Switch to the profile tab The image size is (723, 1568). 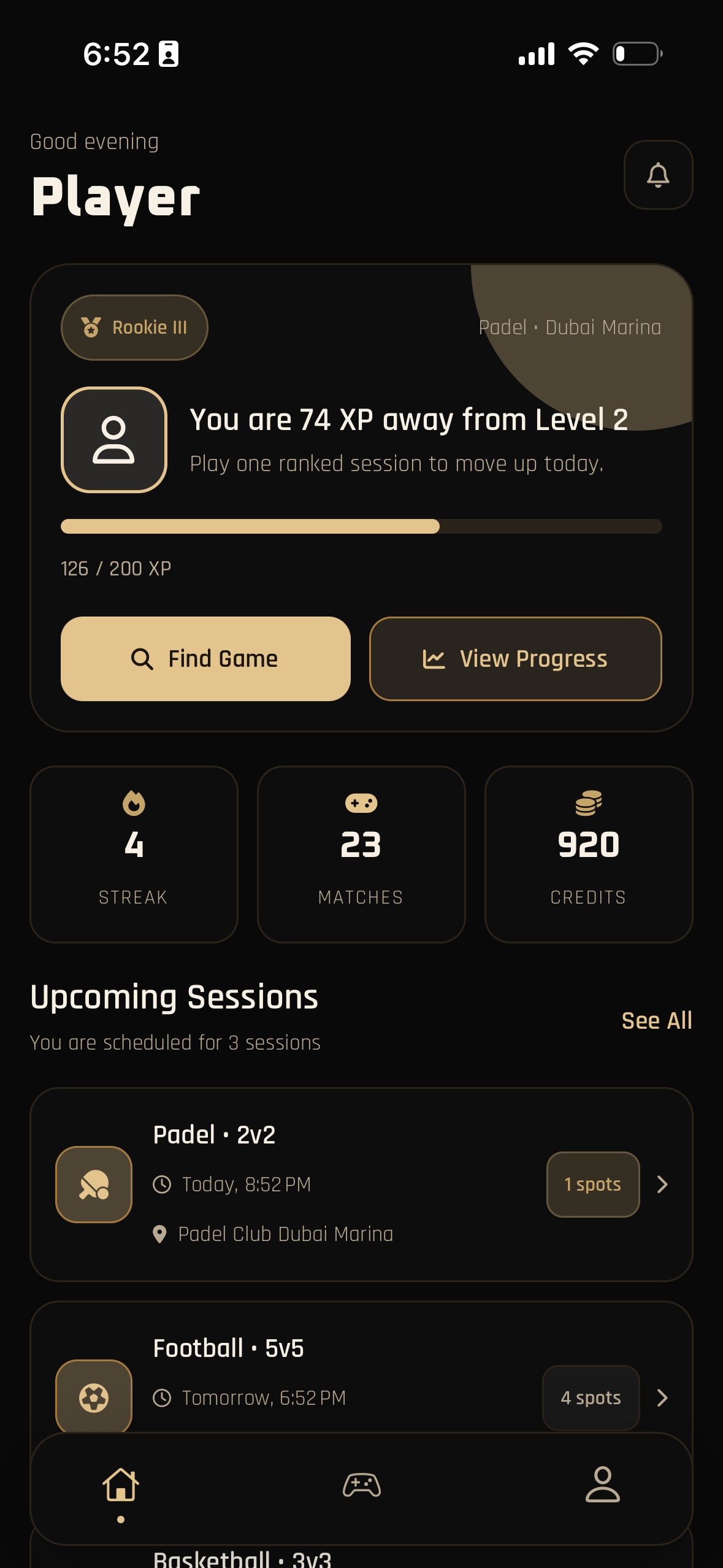coord(602,1485)
